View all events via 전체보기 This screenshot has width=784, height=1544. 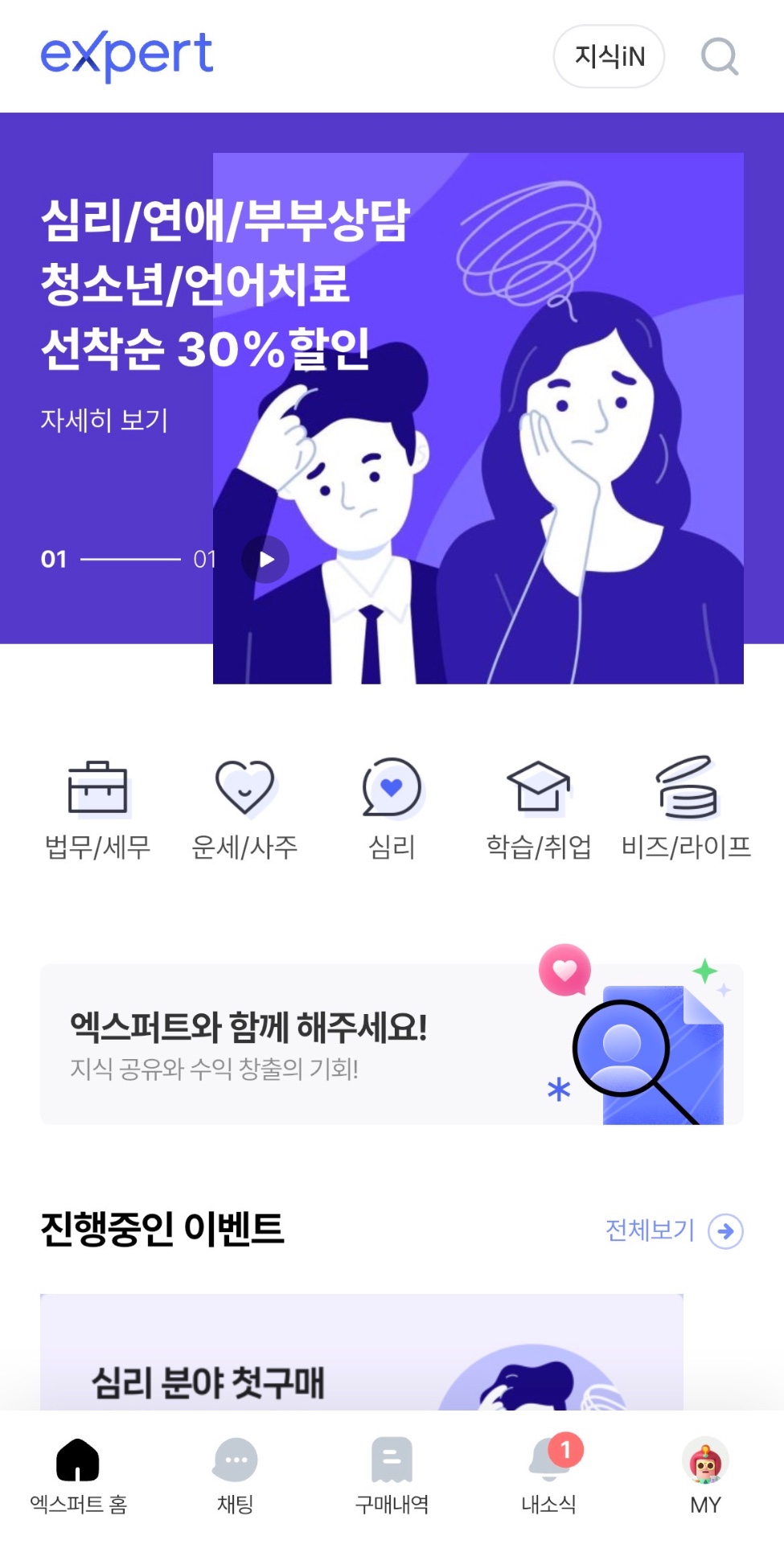[x=673, y=1230]
